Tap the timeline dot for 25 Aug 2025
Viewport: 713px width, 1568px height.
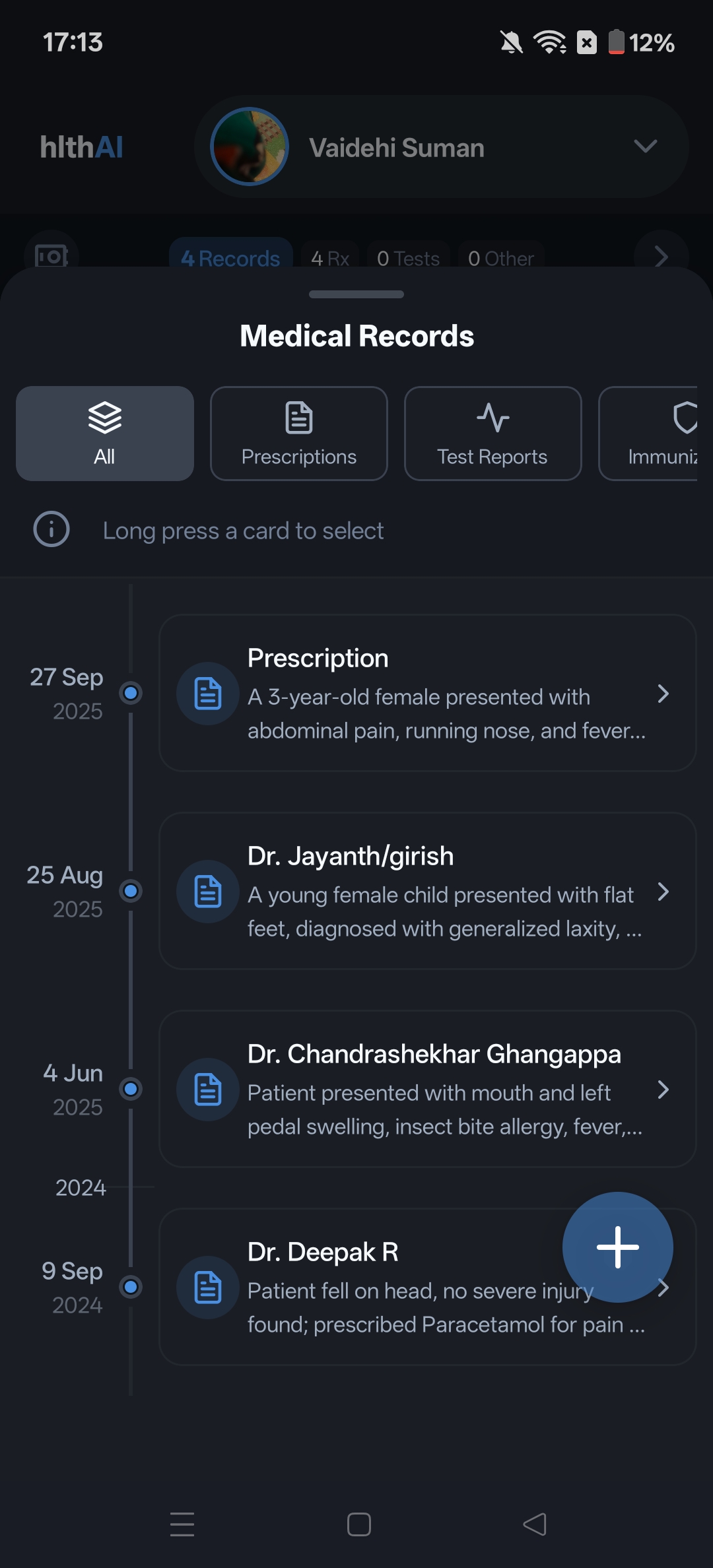[132, 892]
